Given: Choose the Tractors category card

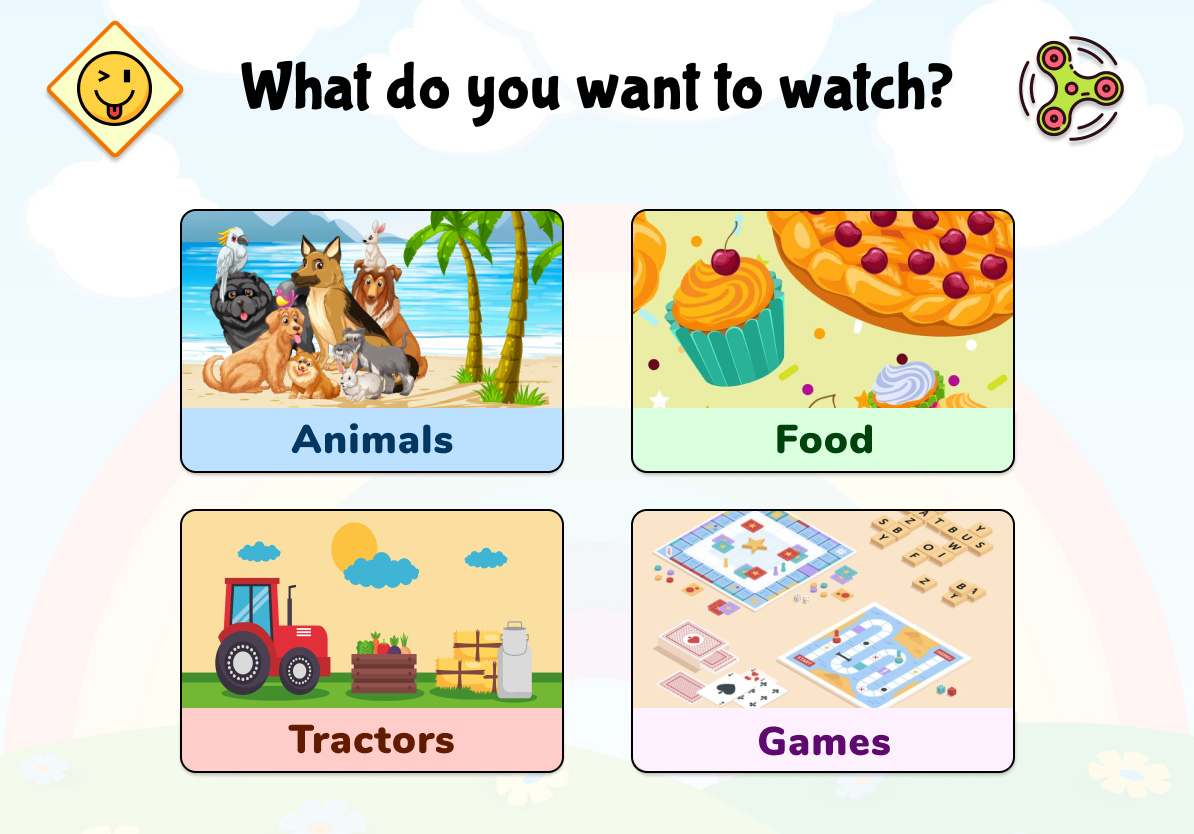Looking at the screenshot, I should [372, 641].
